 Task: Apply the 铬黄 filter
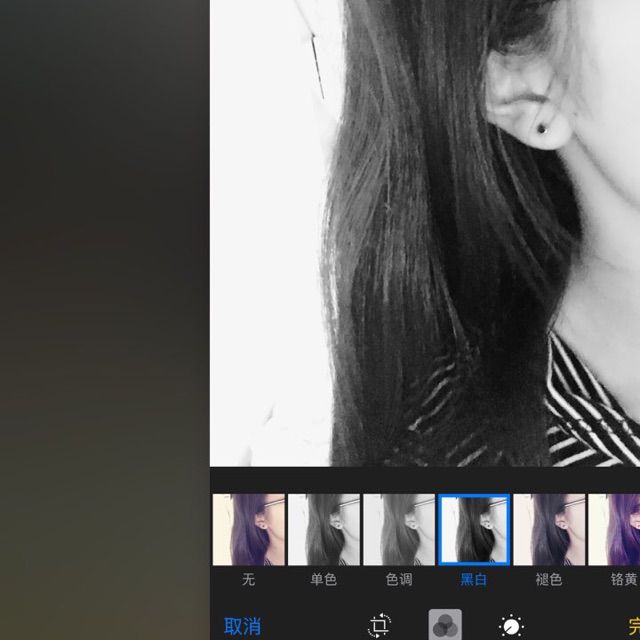[614, 529]
